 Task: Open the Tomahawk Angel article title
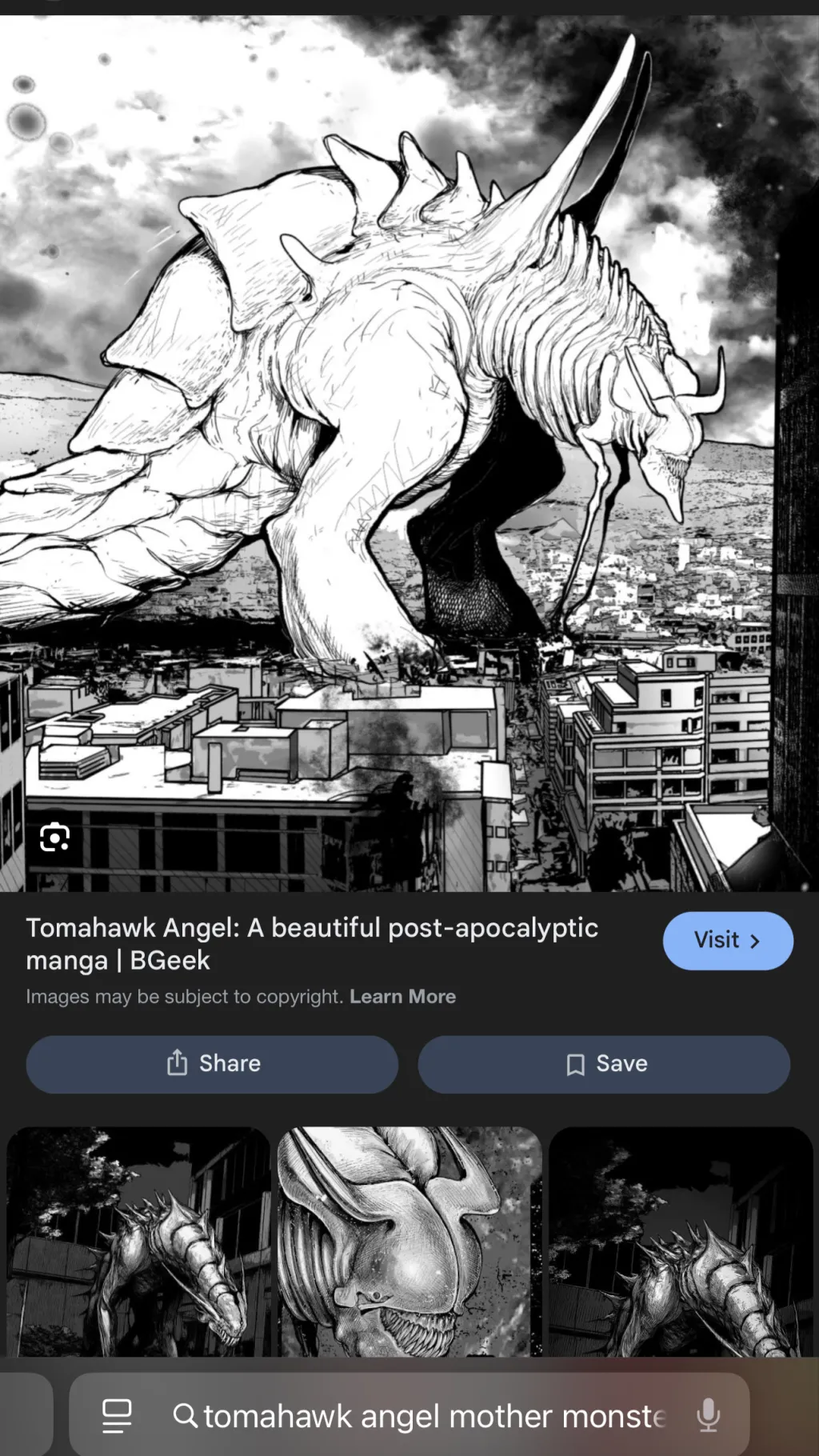pyautogui.click(x=312, y=943)
